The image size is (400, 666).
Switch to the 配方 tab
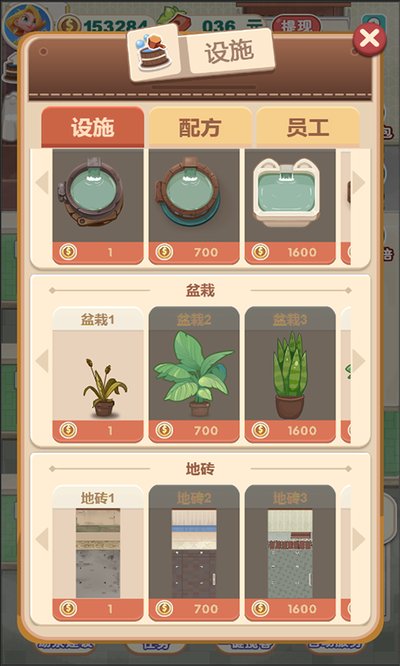(200, 127)
